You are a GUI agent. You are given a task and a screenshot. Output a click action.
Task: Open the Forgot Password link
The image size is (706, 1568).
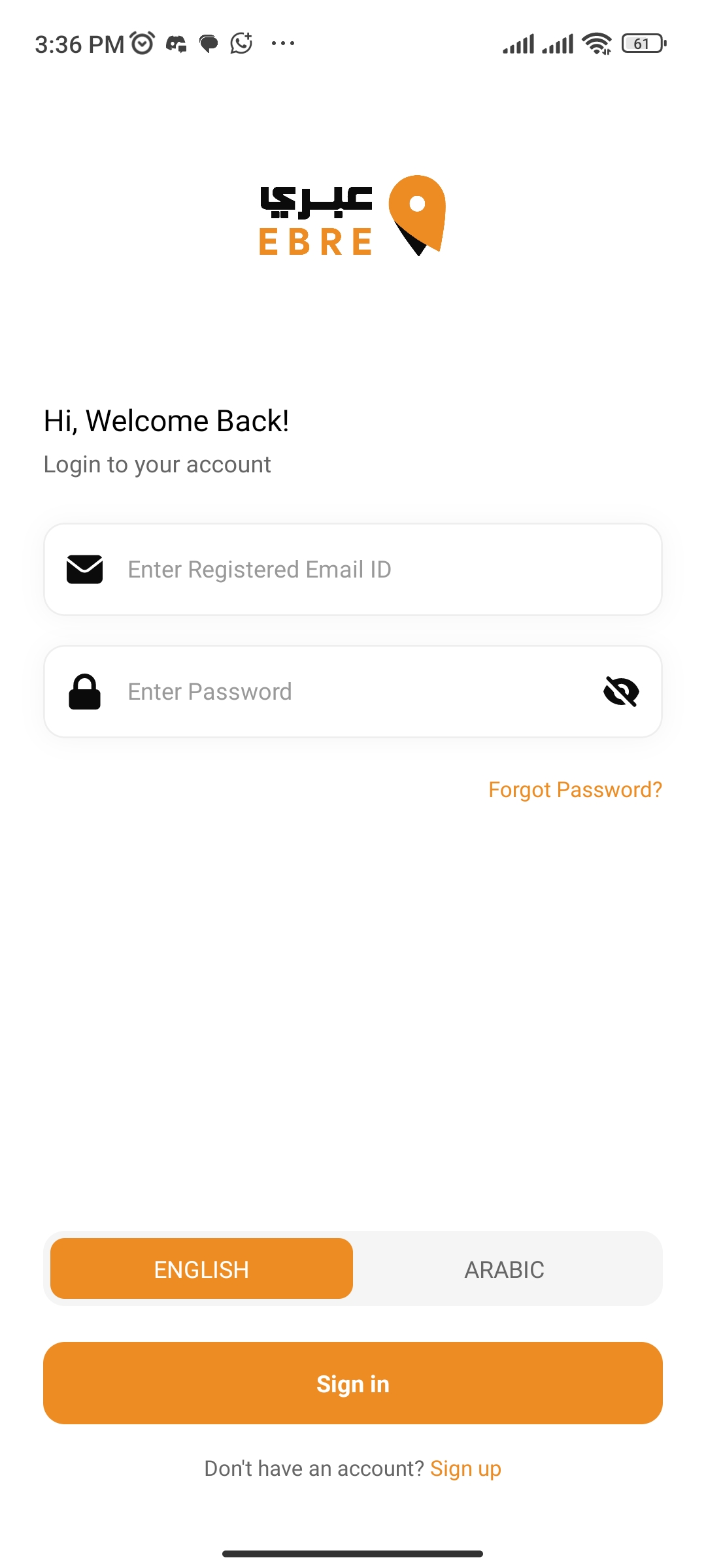click(x=575, y=790)
